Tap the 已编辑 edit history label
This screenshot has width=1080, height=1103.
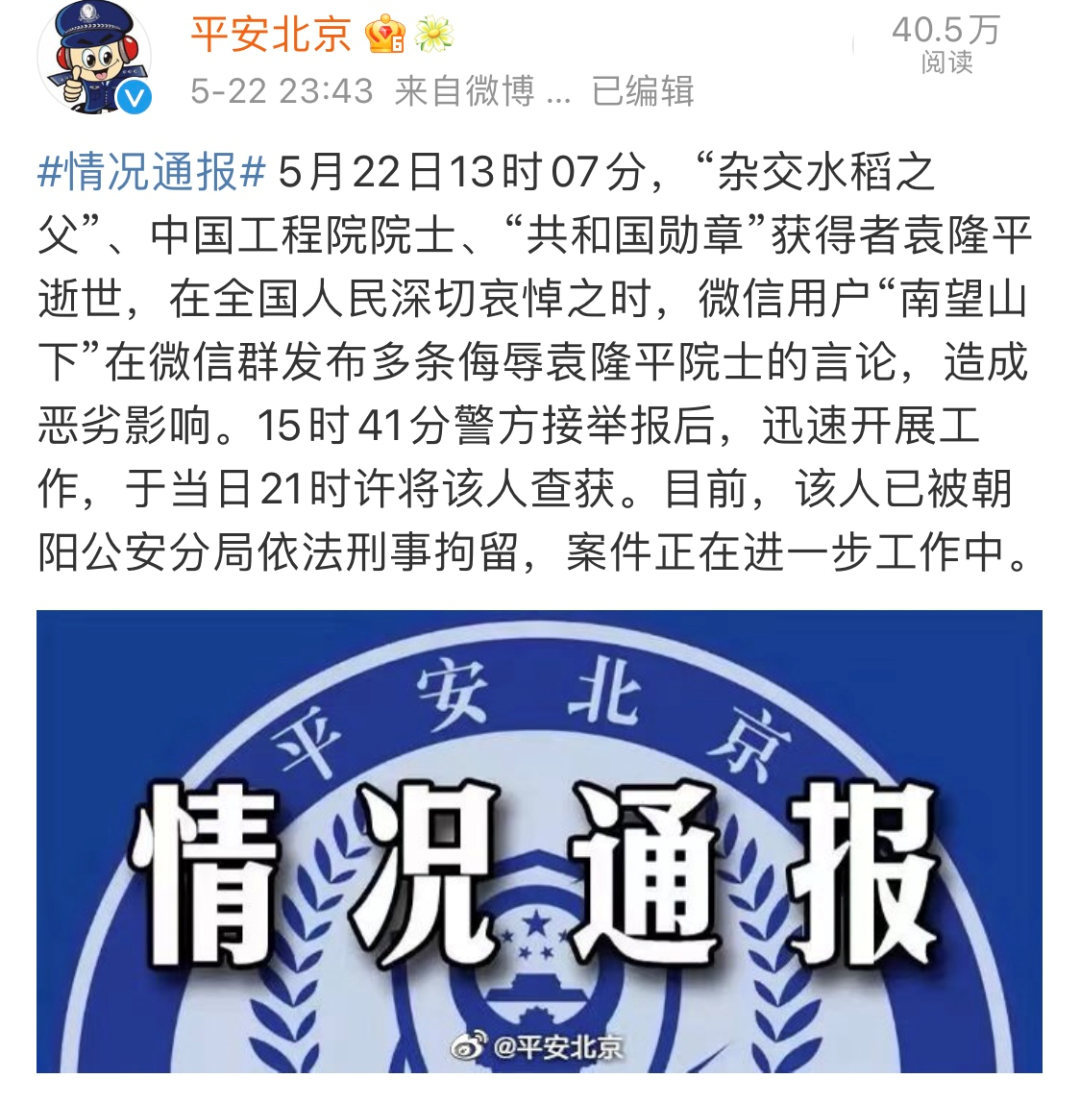[642, 92]
